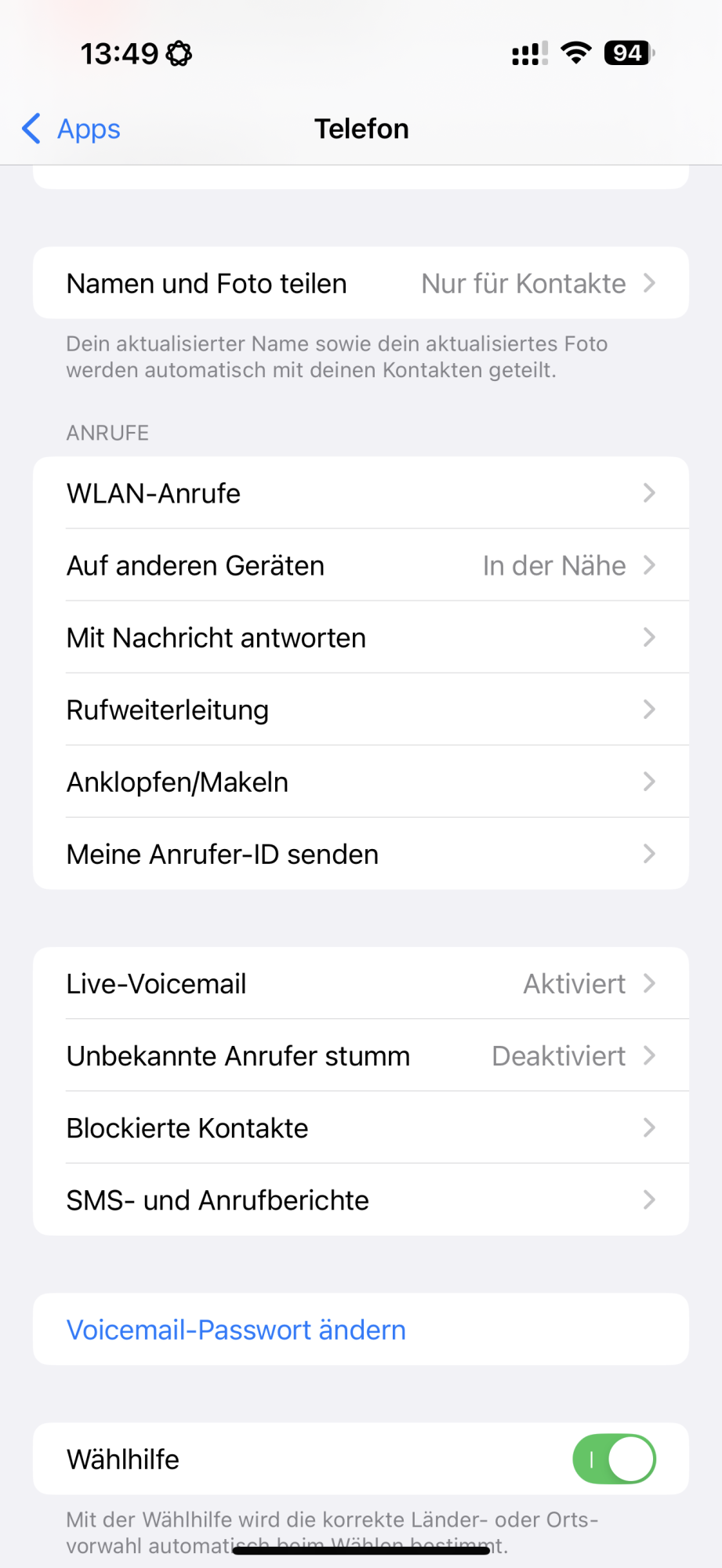
Task: Open WLAN-Anrufe settings
Action: (x=361, y=493)
